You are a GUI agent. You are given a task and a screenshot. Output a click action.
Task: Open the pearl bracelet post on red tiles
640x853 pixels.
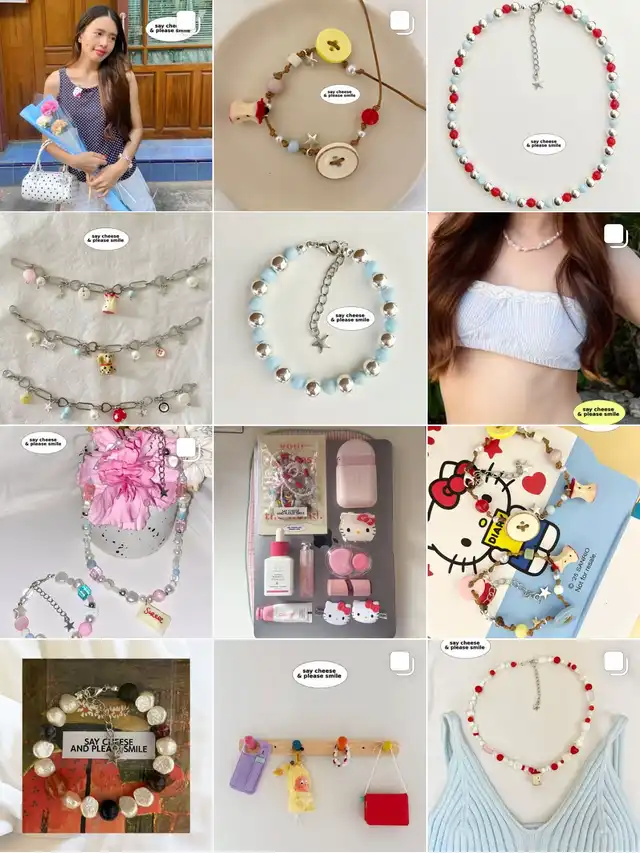[x=105, y=746]
